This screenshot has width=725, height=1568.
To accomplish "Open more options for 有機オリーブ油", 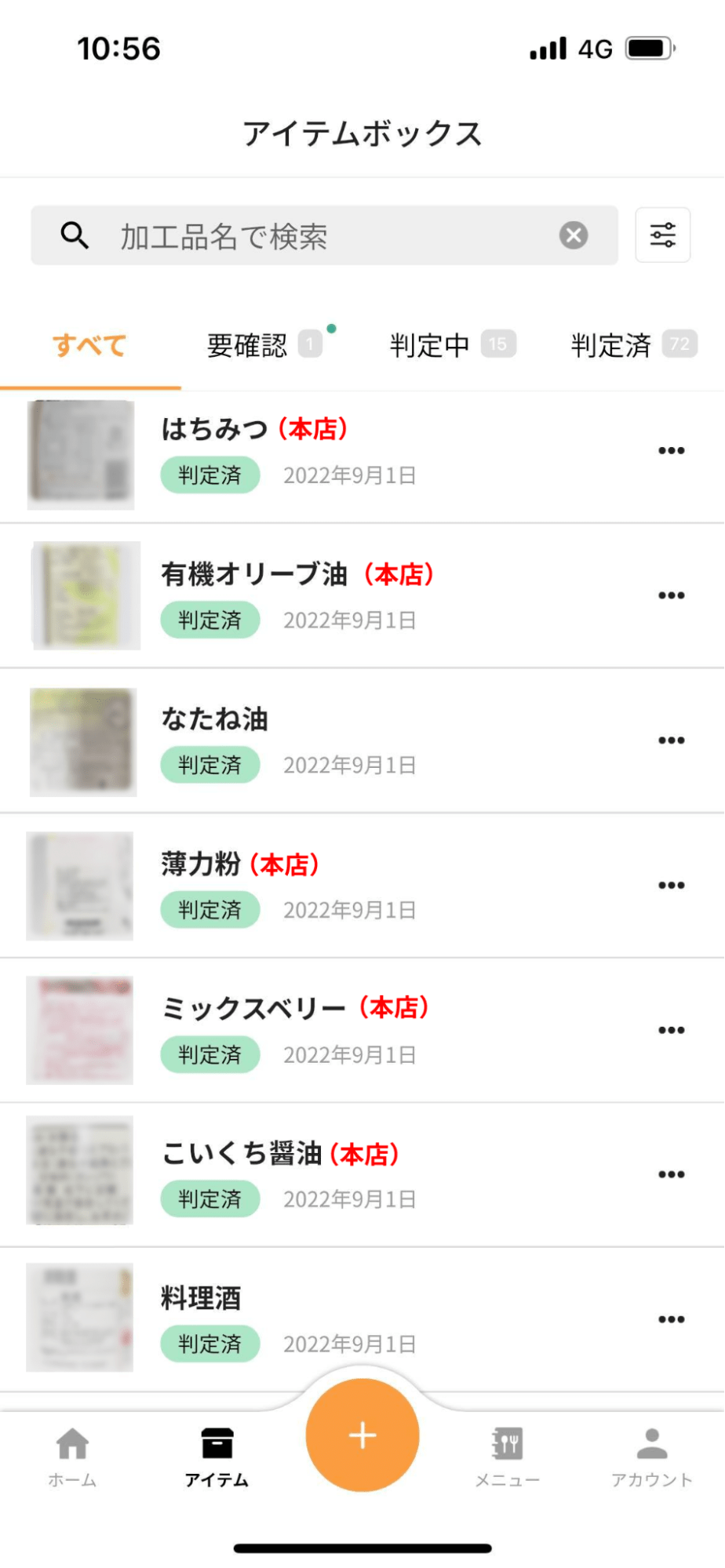I will (671, 595).
